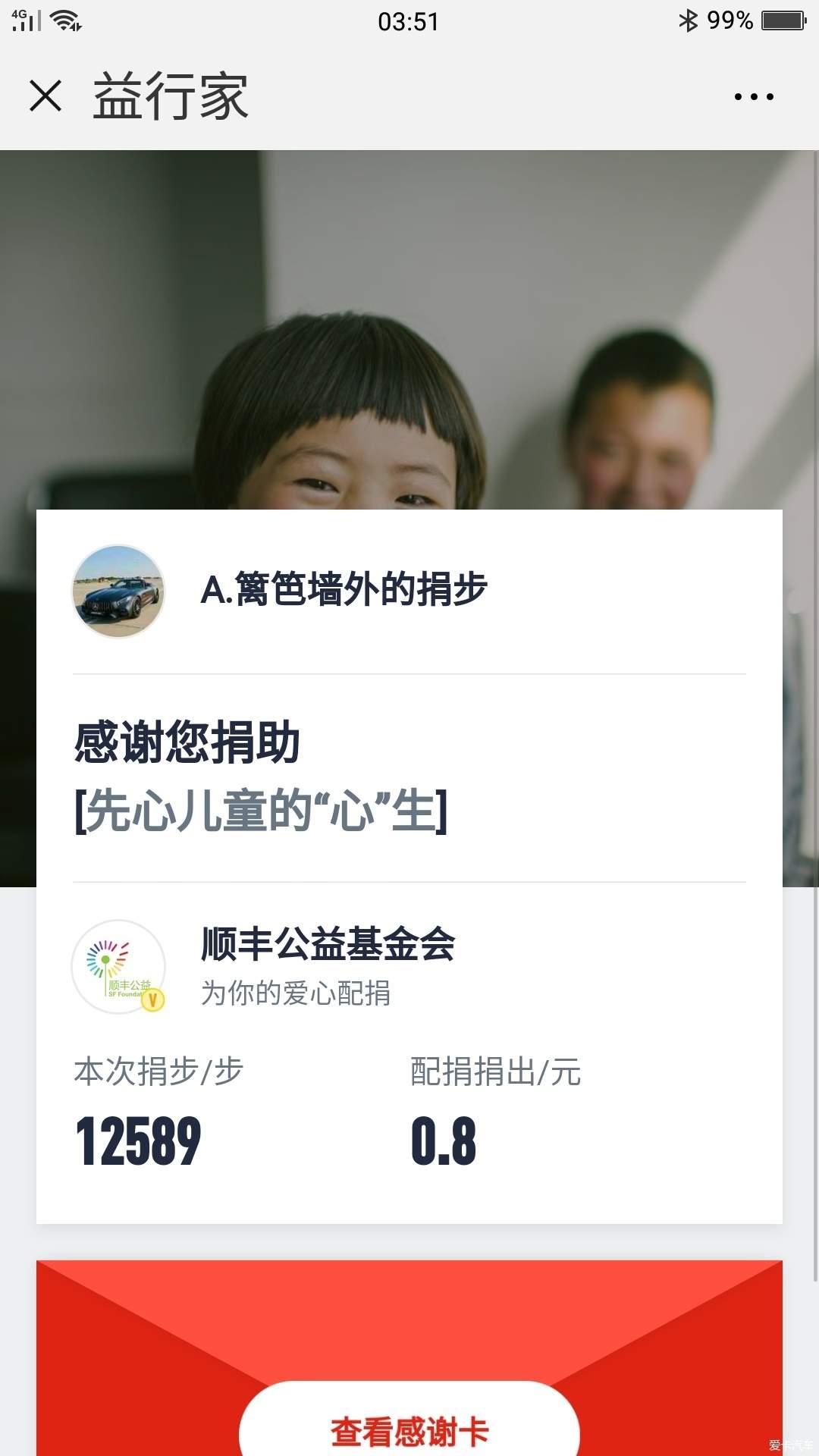Tap 查看感谢卡 to view the thank-you card
819x1456 pixels.
(x=409, y=1430)
